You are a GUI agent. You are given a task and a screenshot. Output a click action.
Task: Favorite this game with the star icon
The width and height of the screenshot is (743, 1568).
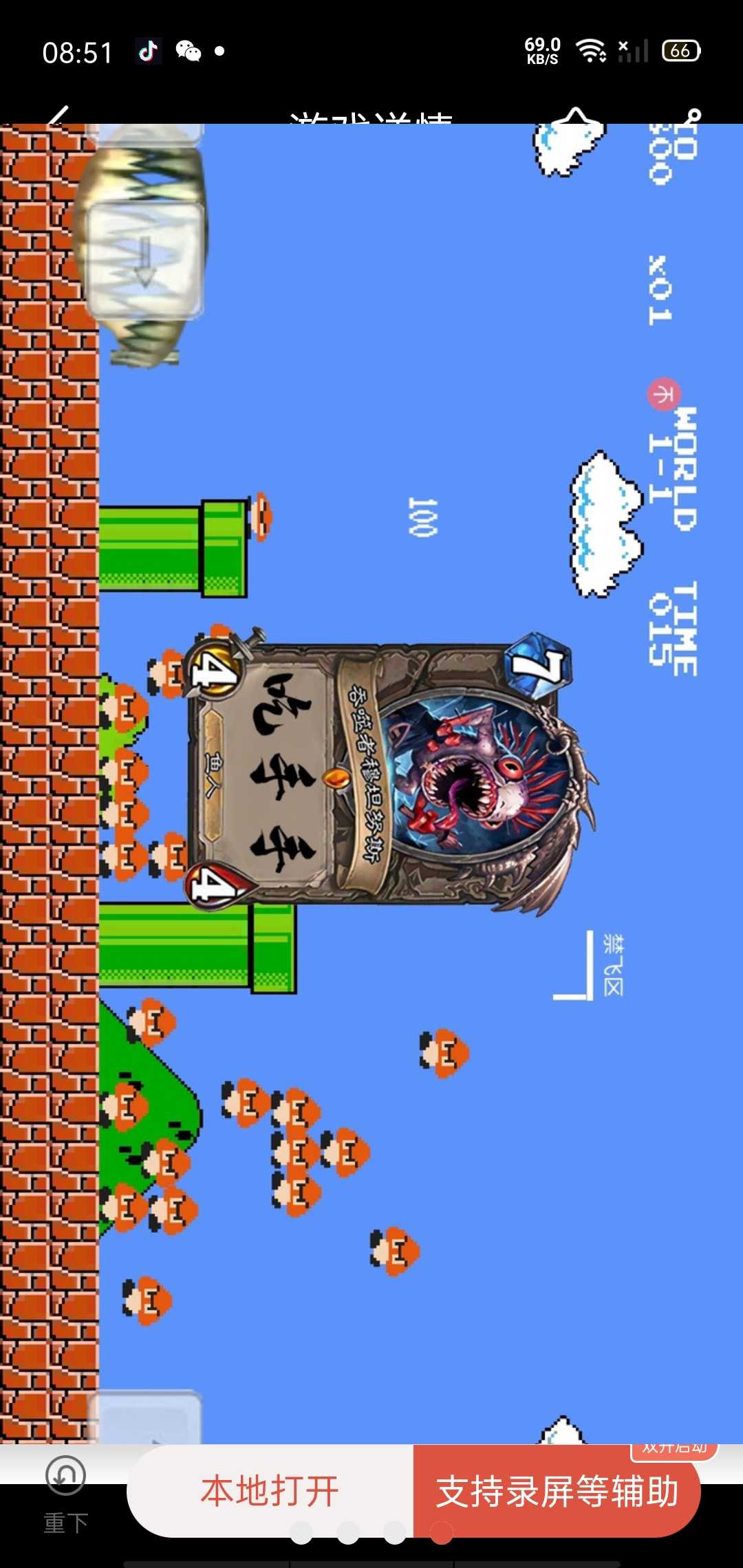(x=577, y=117)
